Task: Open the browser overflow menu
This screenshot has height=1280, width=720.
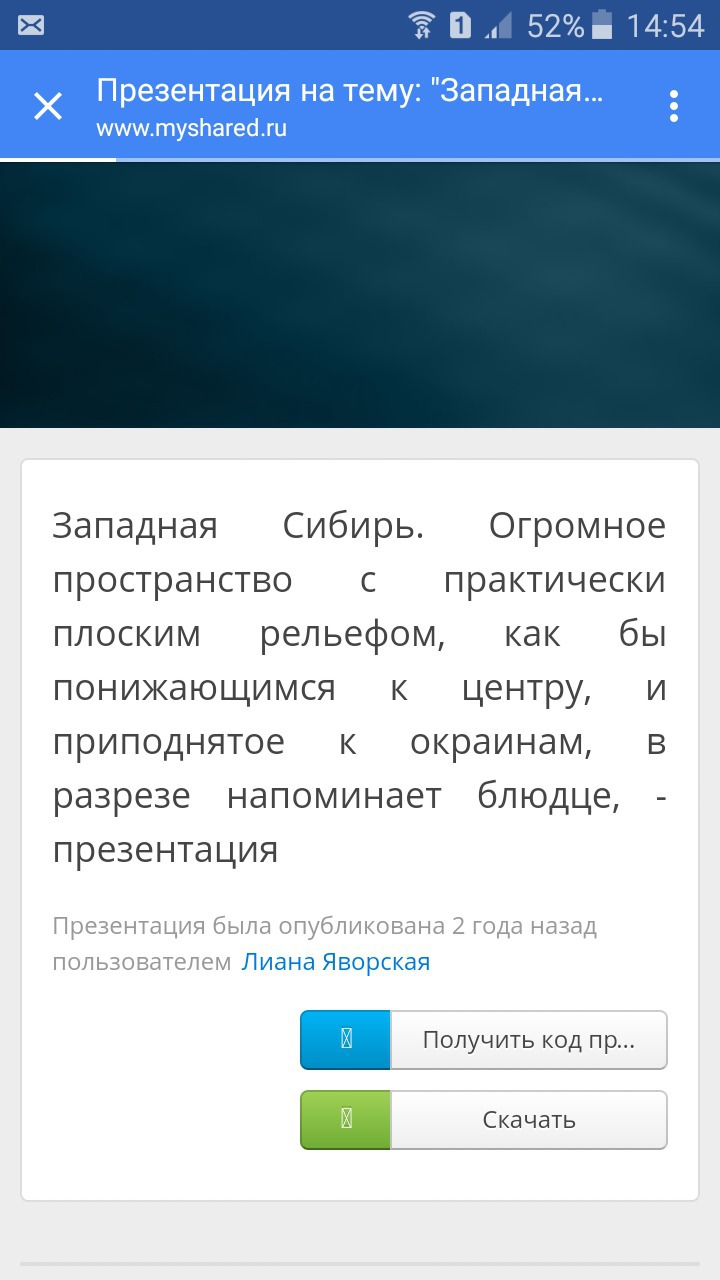Action: (x=674, y=106)
